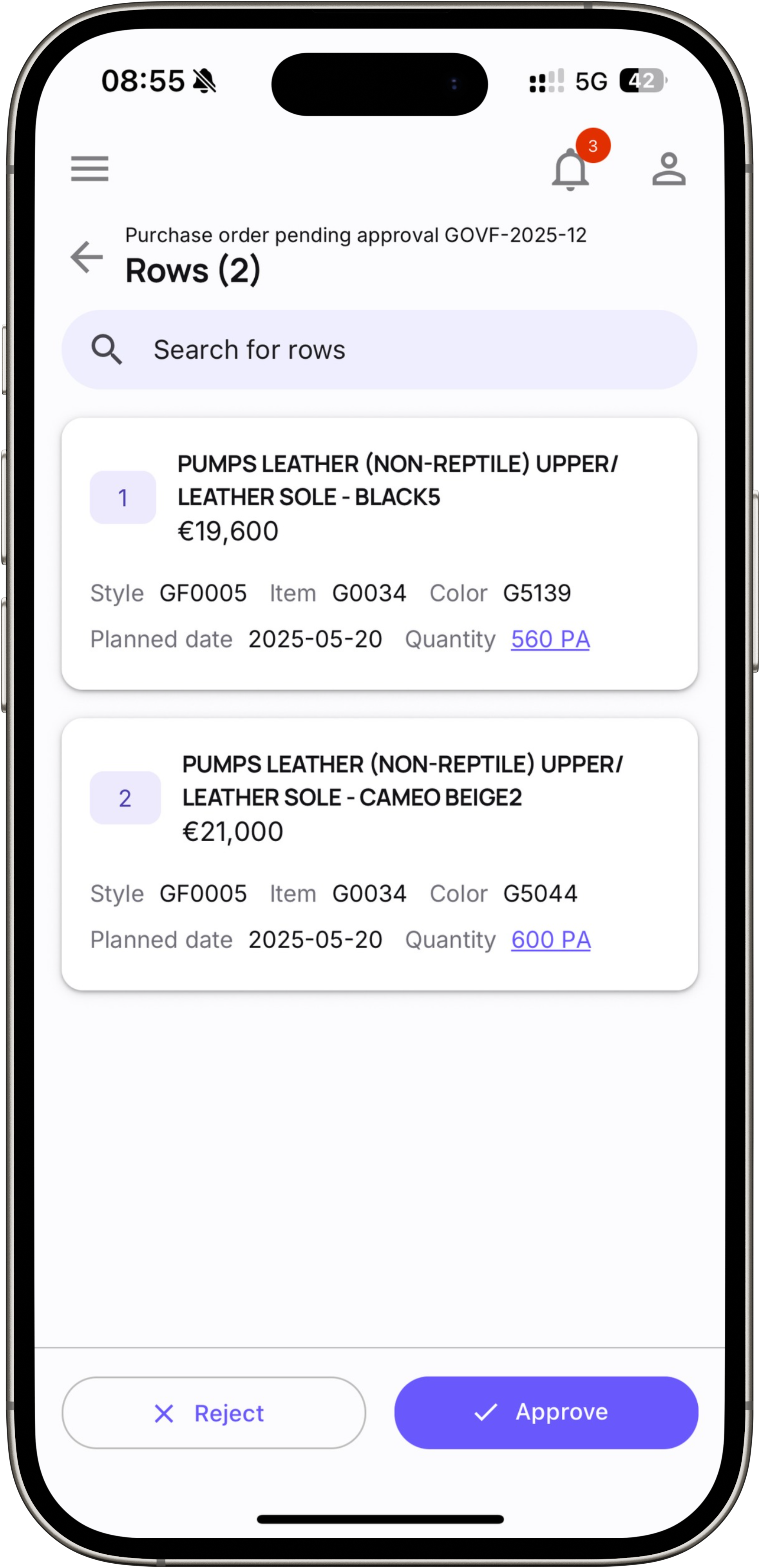Open the 600 PA quantity link
Image resolution: width=760 pixels, height=1568 pixels.
pos(551,940)
